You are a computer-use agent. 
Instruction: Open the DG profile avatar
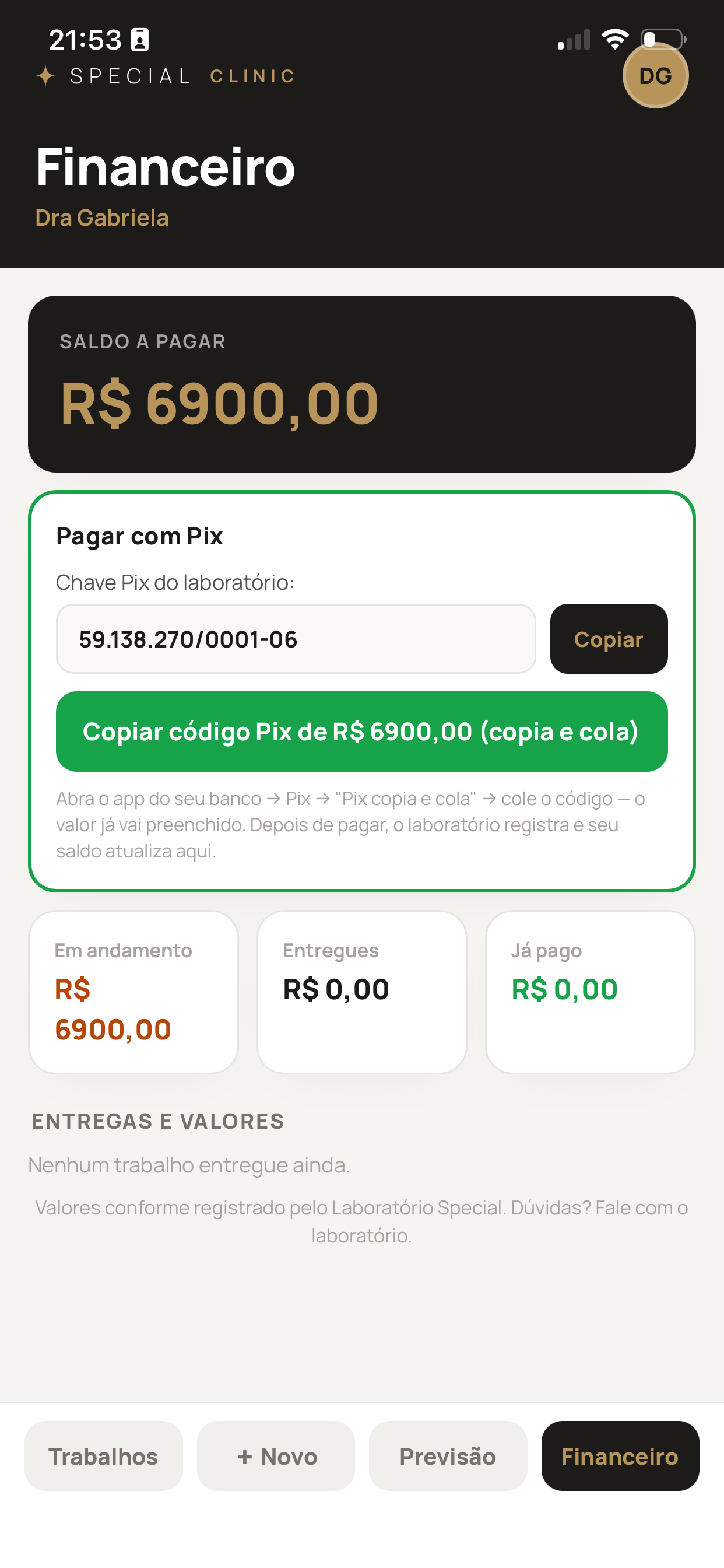pos(655,75)
